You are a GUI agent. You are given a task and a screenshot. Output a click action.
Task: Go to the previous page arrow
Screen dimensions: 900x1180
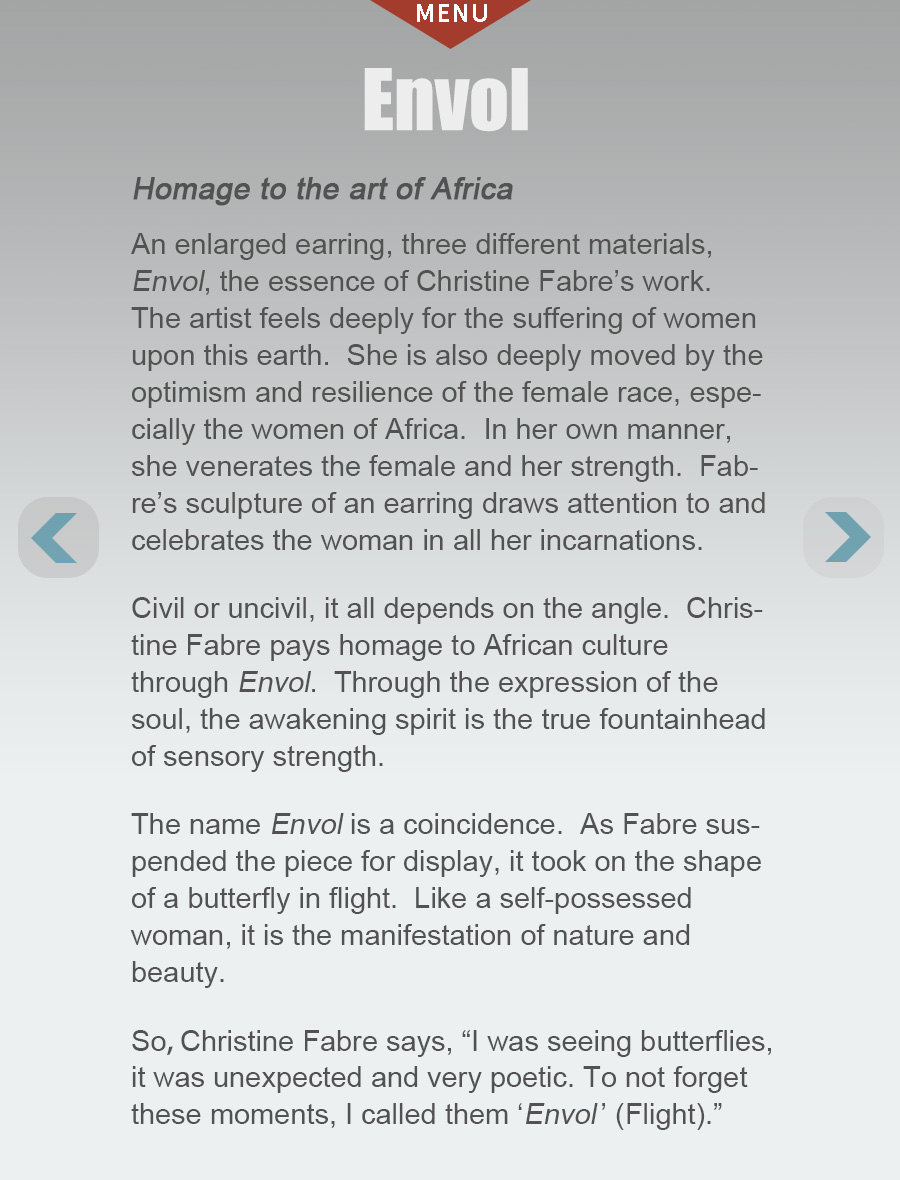58,537
